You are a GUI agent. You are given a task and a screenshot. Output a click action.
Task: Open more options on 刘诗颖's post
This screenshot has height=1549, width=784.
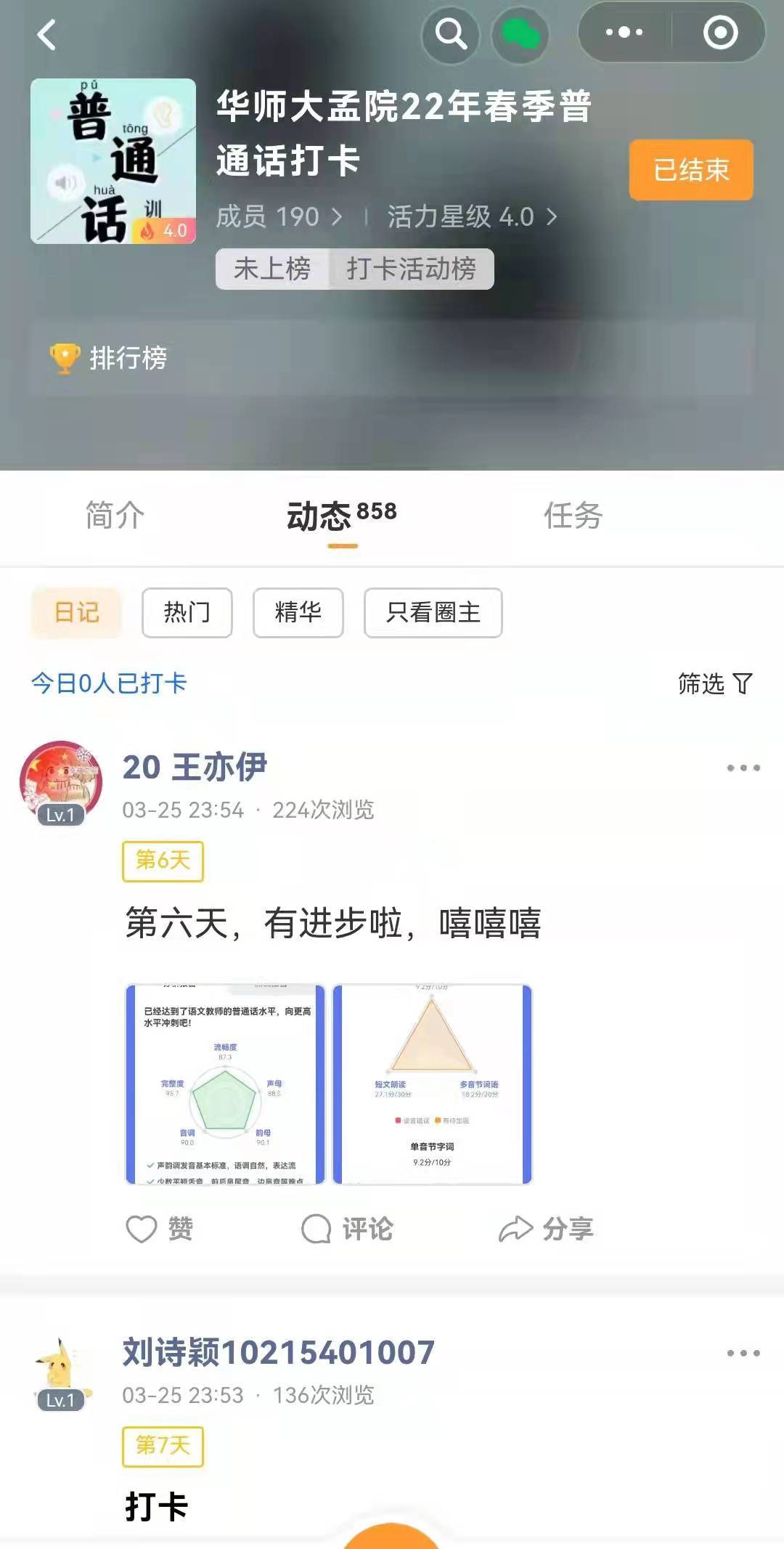[743, 1353]
